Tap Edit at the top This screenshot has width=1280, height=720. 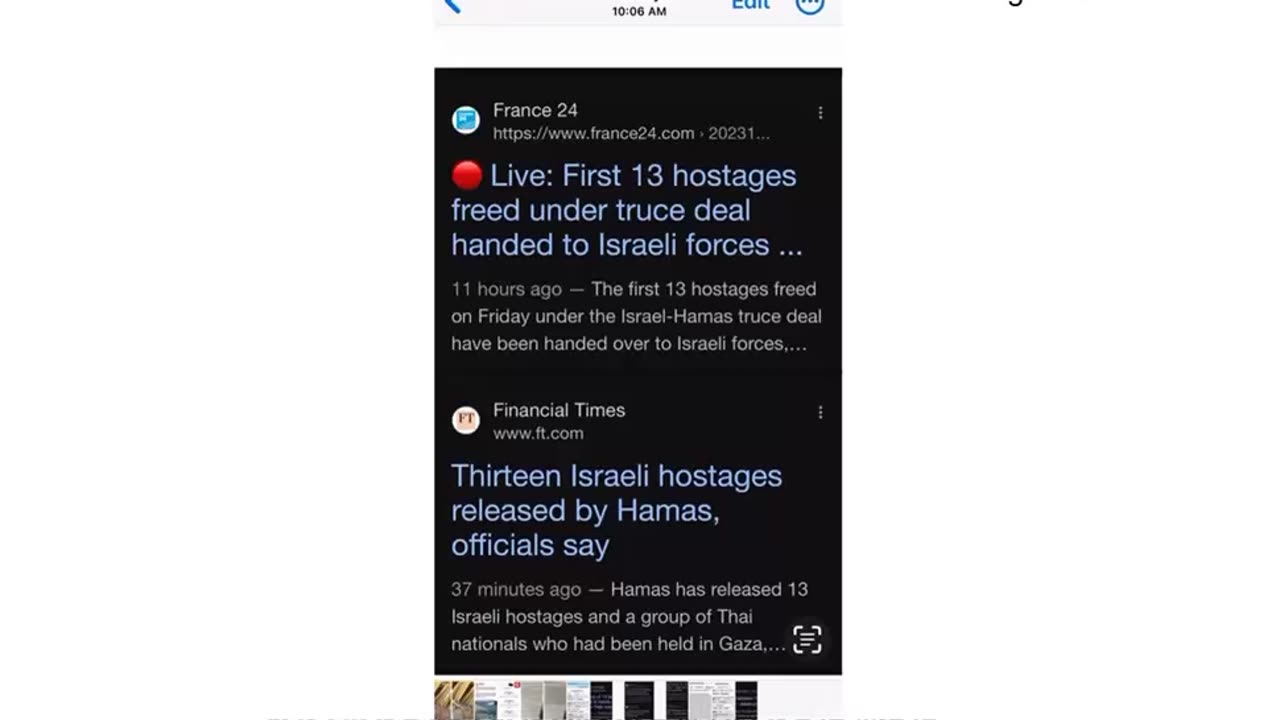750,5
